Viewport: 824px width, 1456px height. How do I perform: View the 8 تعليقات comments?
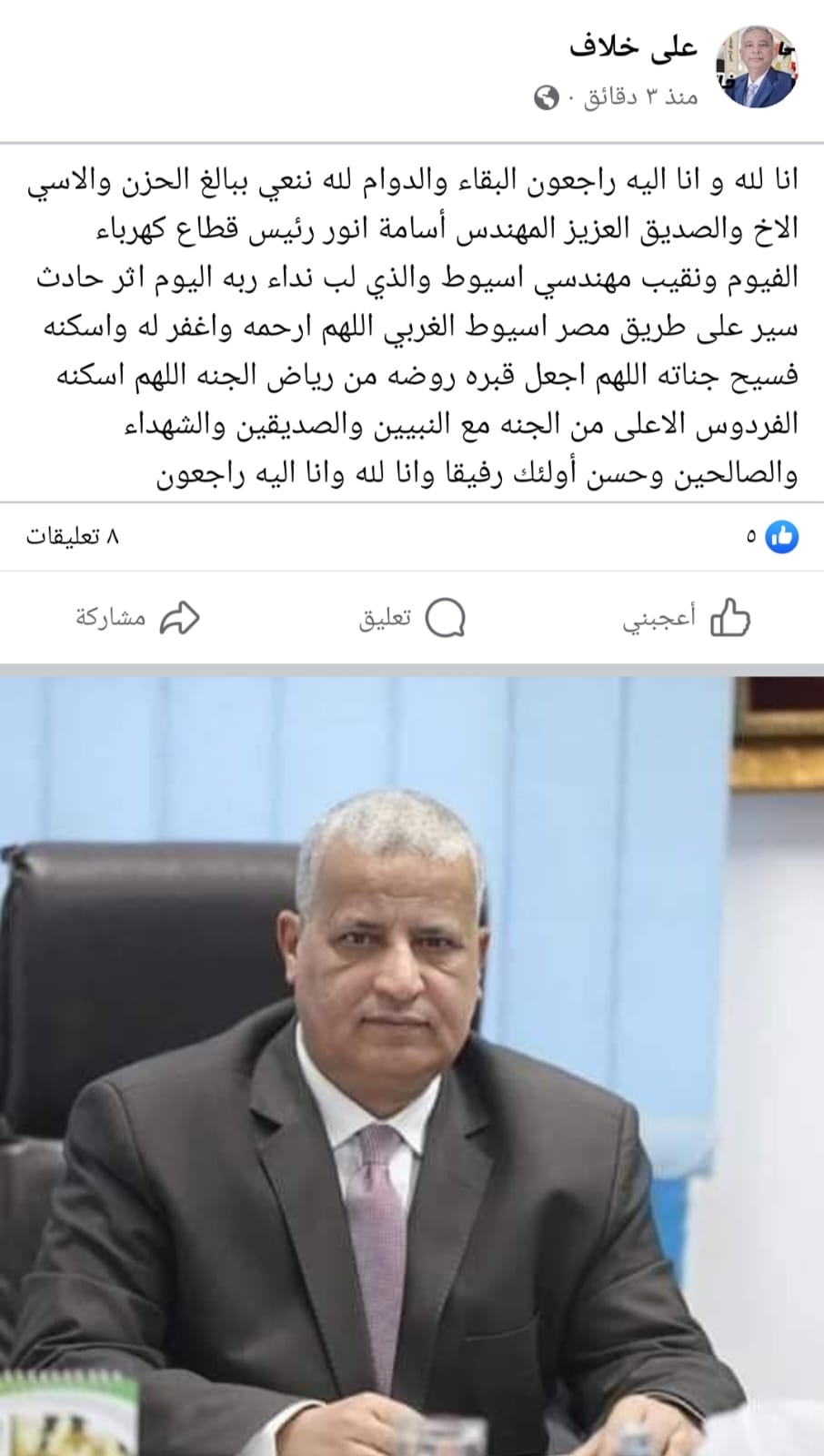pos(73,537)
